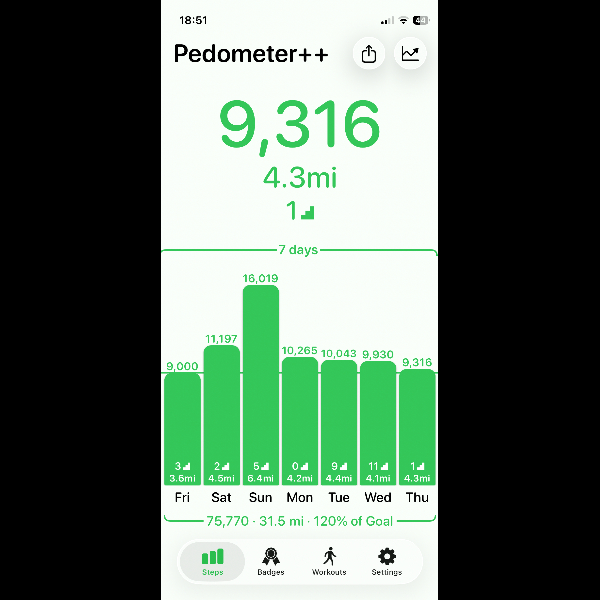Viewport: 600px width, 600px height.
Task: Tap the Friday 9,000 steps bar
Action: coord(182,429)
